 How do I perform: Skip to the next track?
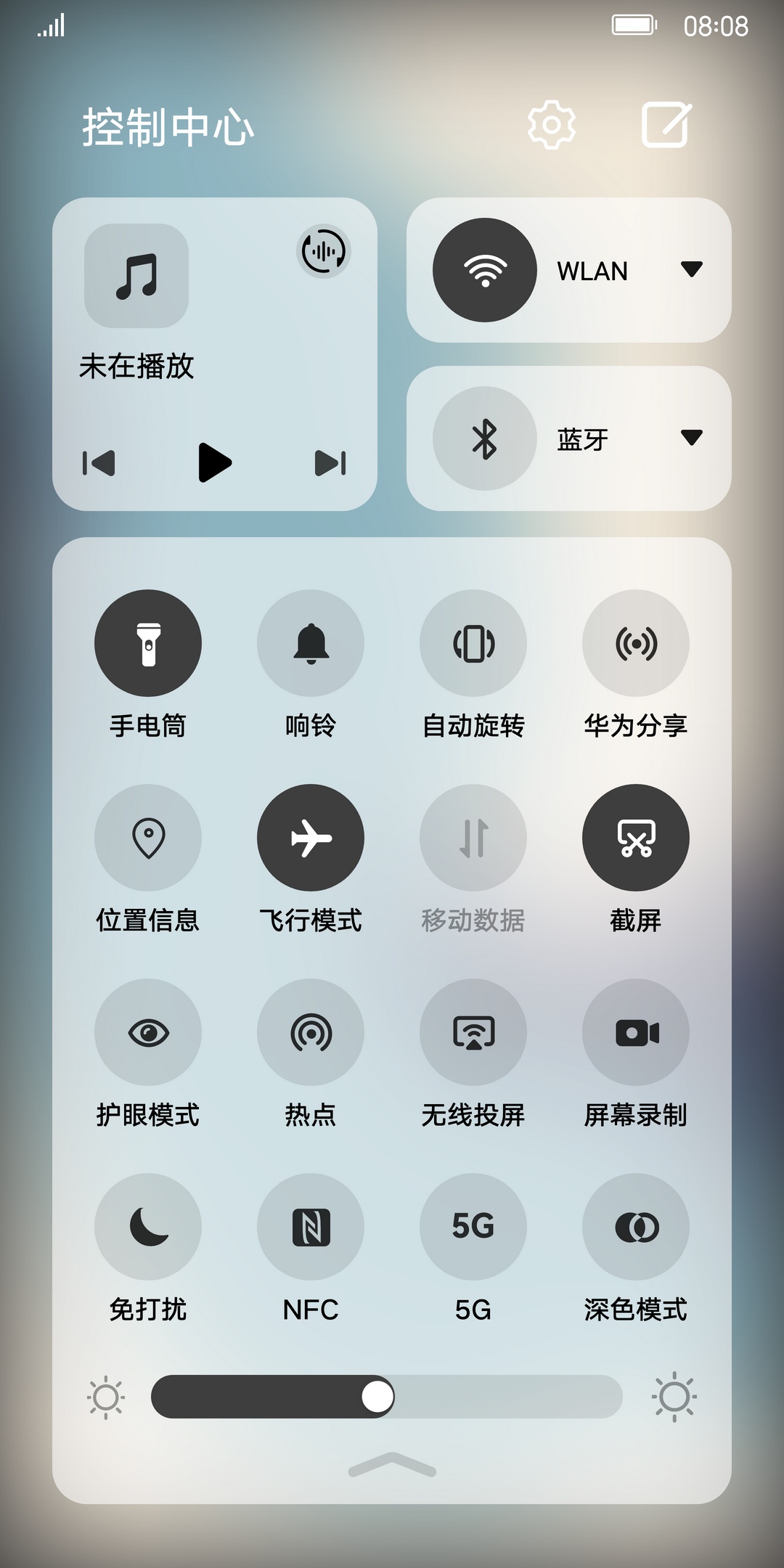click(x=330, y=462)
